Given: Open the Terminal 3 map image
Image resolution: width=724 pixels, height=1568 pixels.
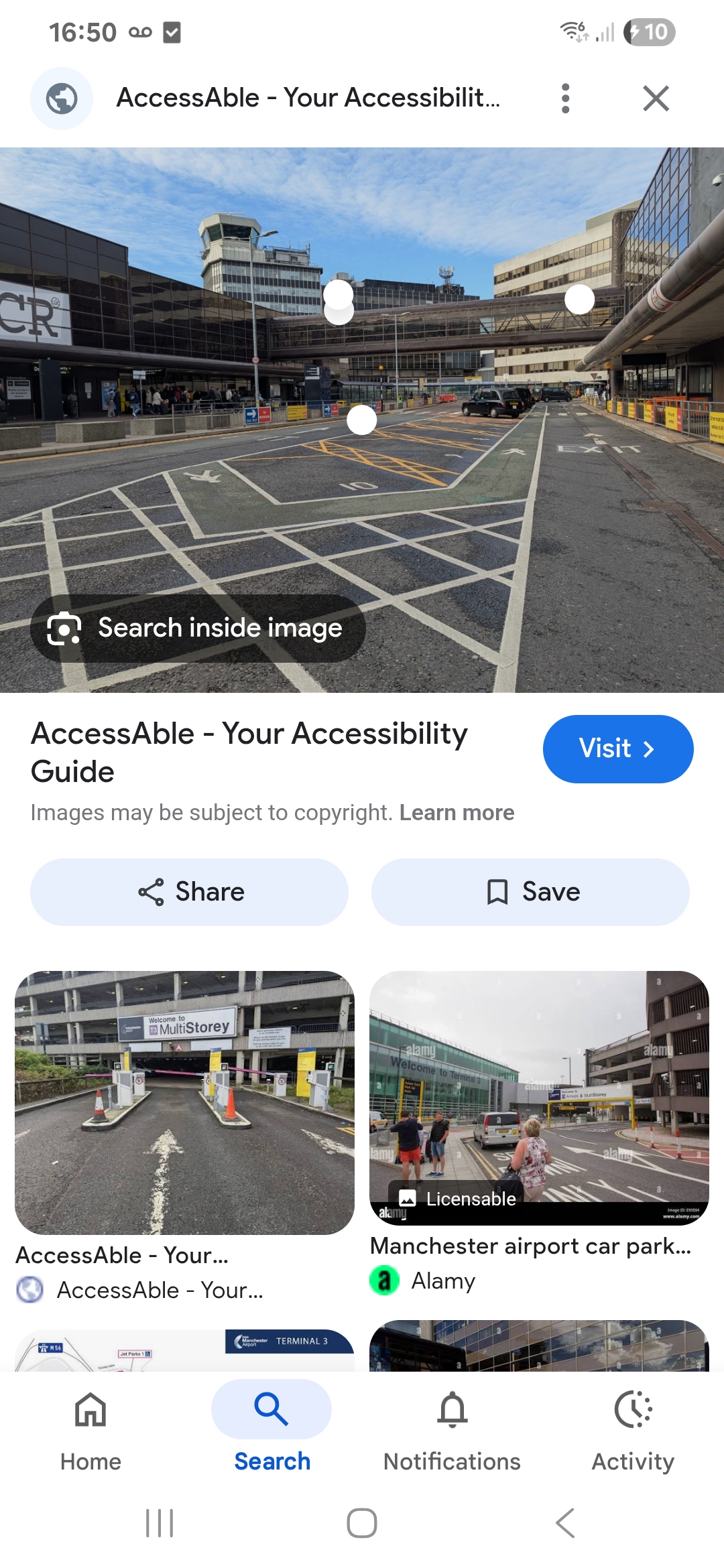Looking at the screenshot, I should point(184,1350).
